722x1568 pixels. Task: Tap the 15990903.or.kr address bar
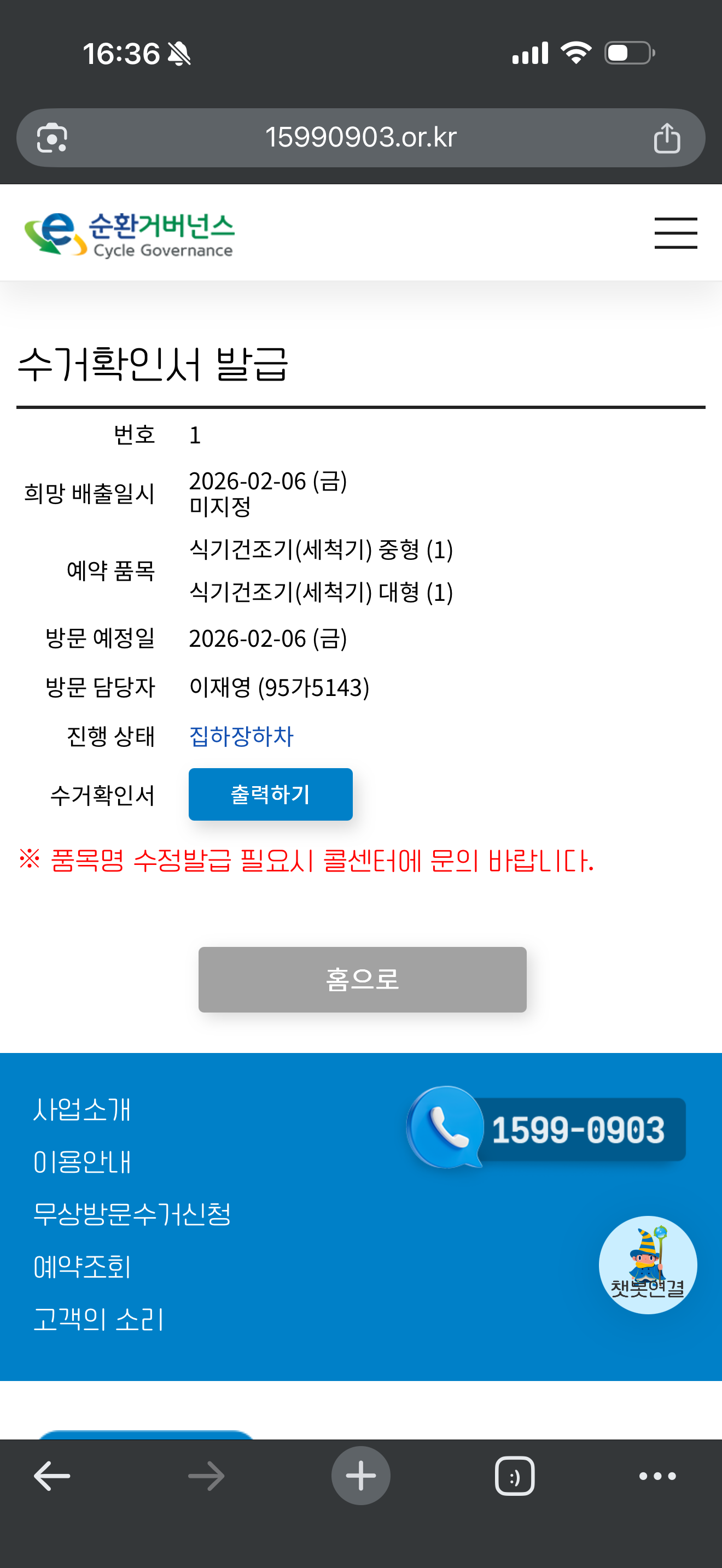(x=361, y=138)
